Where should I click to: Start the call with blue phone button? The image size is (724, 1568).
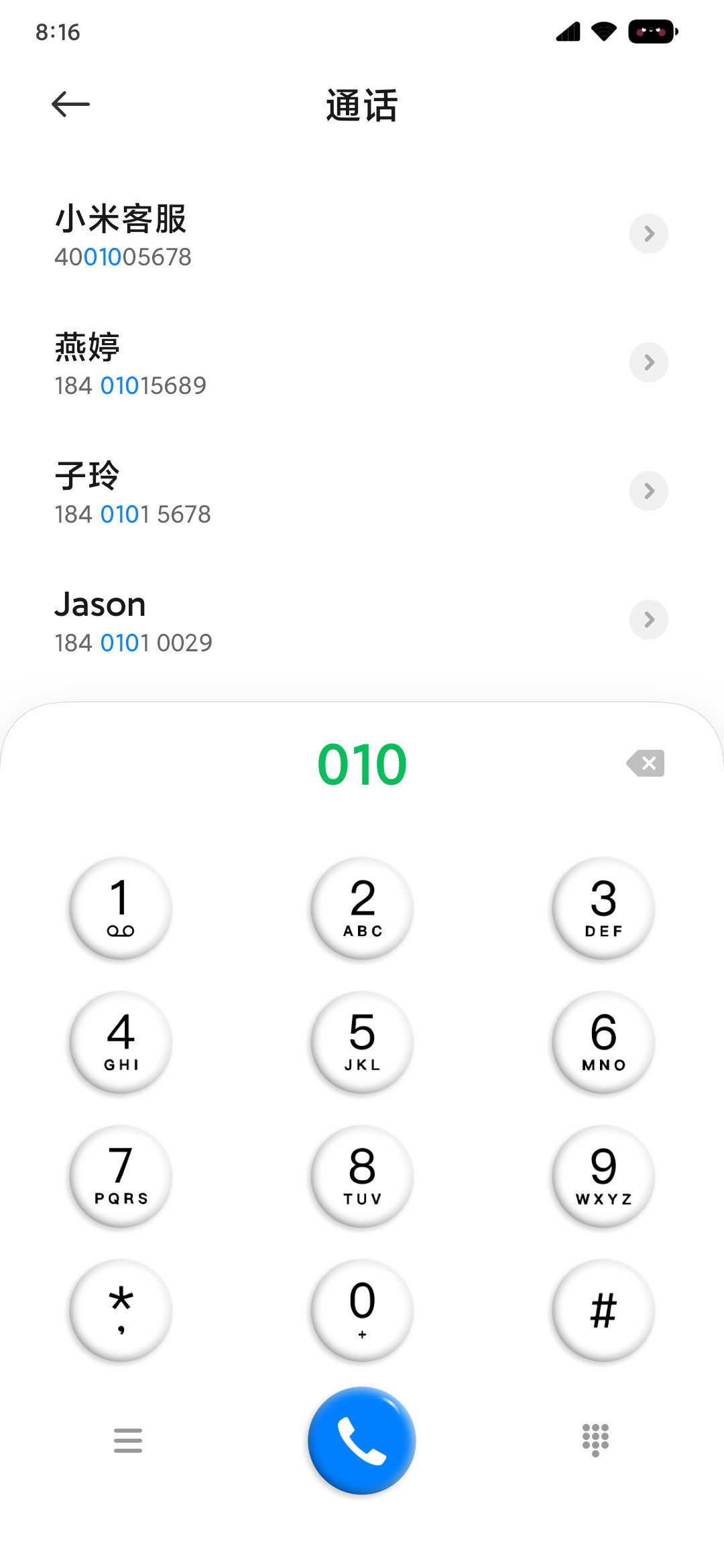pyautogui.click(x=362, y=1441)
